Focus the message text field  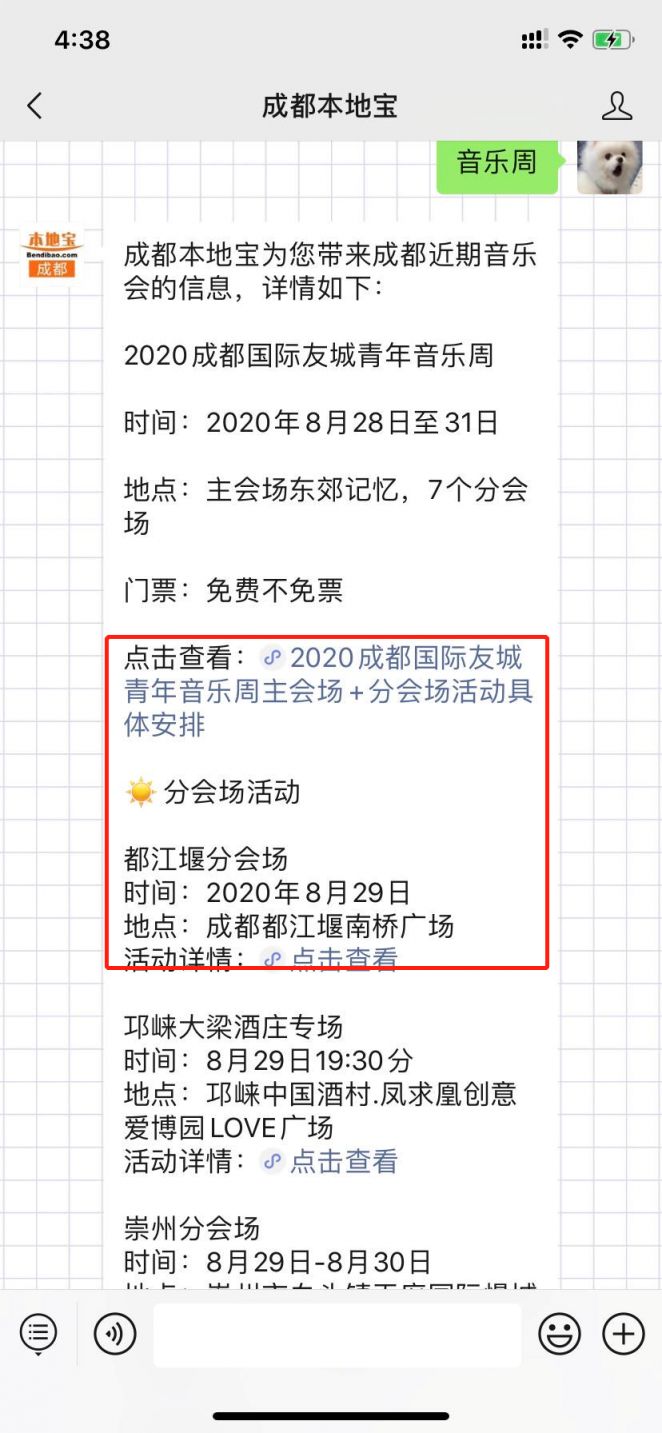click(x=337, y=1334)
